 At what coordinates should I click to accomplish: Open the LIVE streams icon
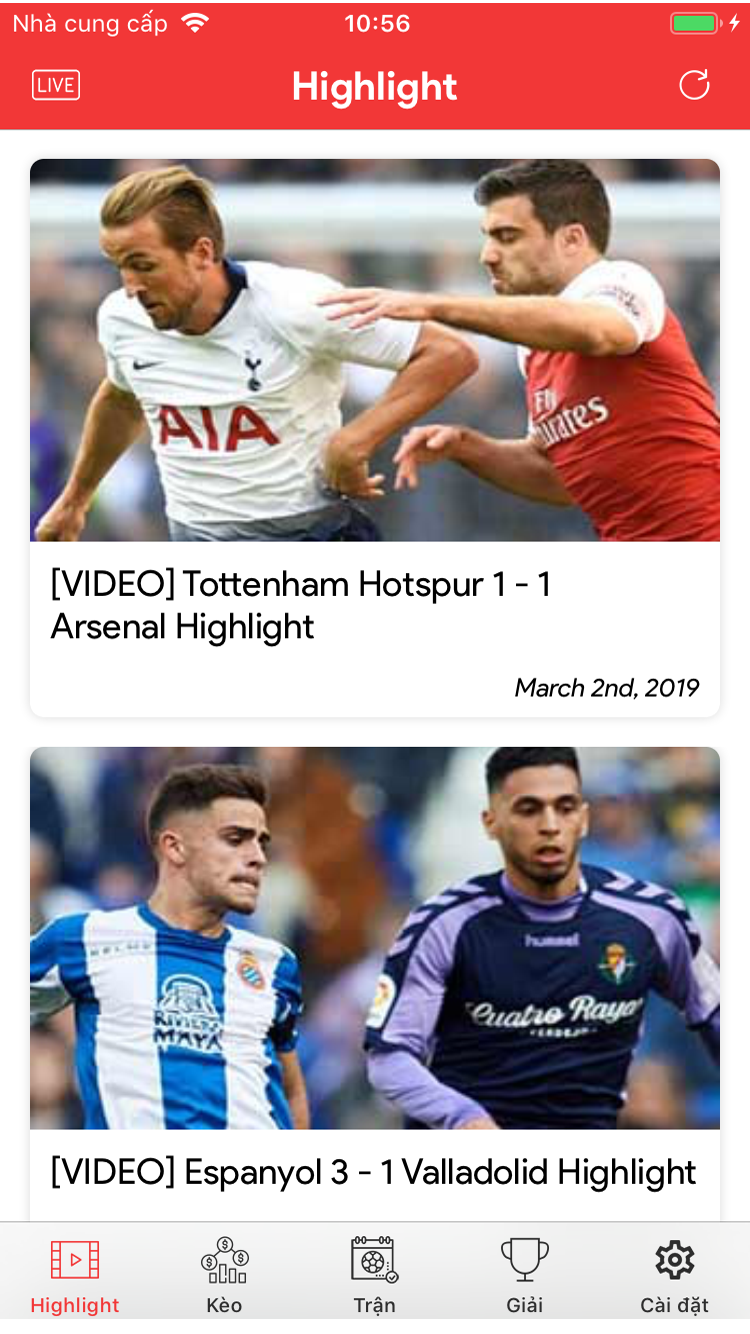pyautogui.click(x=56, y=86)
